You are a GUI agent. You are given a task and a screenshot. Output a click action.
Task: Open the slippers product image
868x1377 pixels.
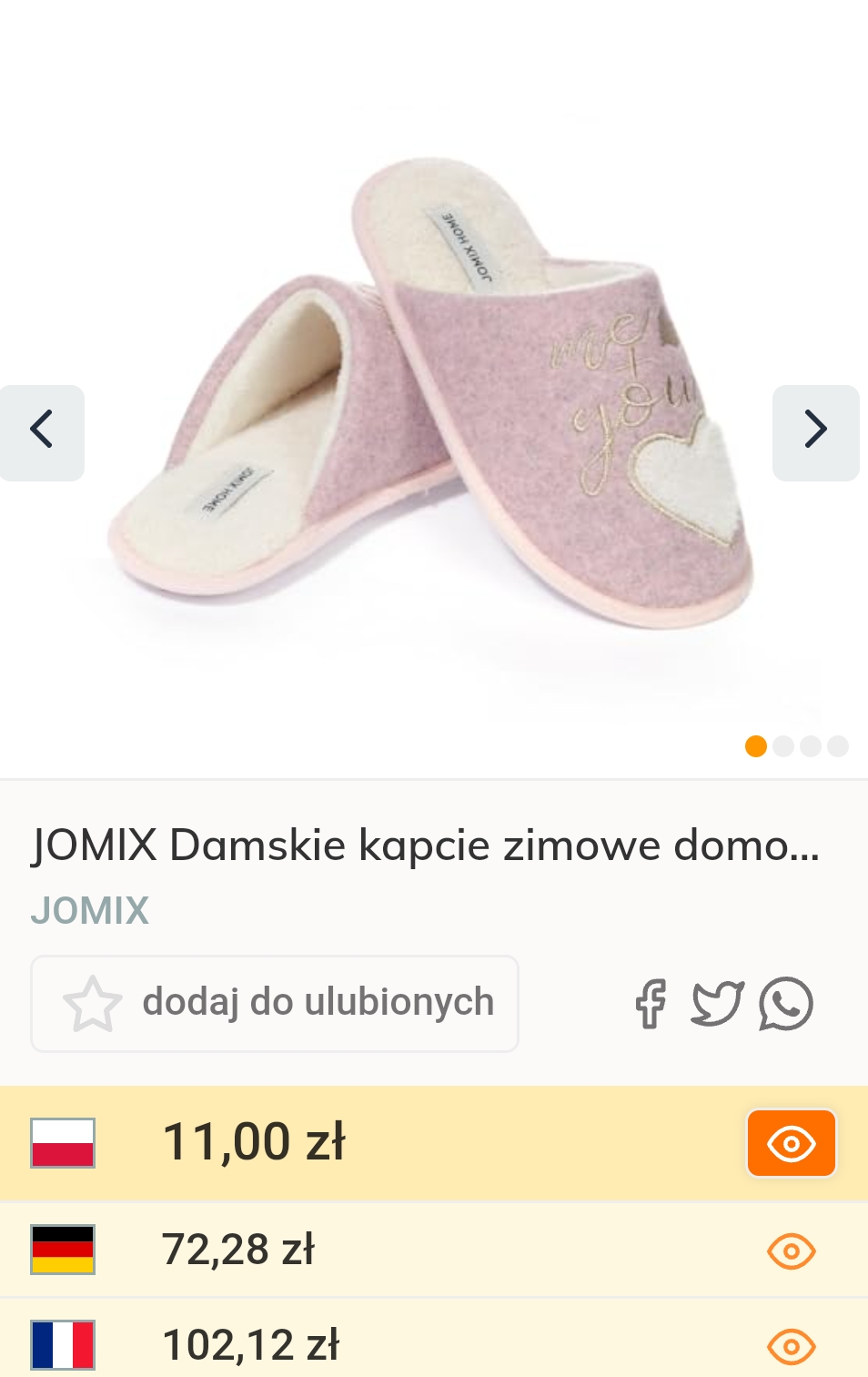[433, 391]
